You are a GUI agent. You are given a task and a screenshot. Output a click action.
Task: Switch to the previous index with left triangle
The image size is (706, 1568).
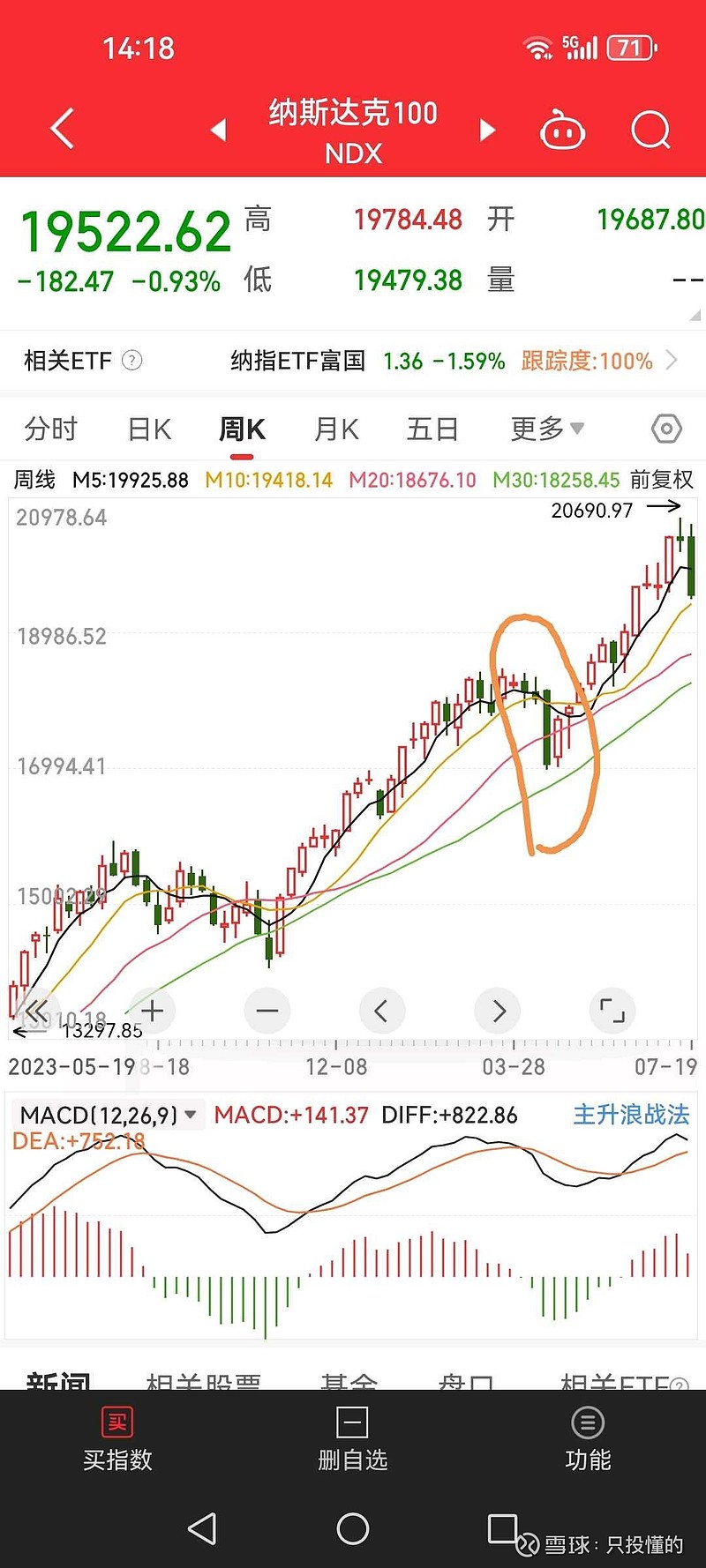point(219,131)
